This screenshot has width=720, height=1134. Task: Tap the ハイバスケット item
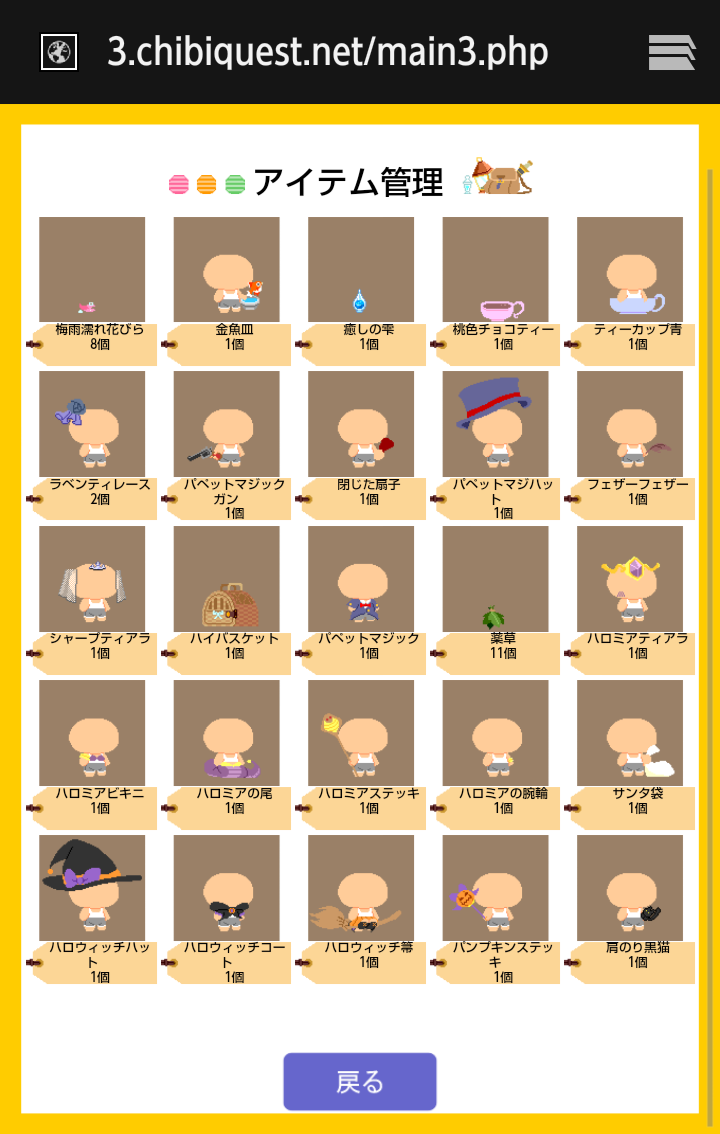(227, 579)
